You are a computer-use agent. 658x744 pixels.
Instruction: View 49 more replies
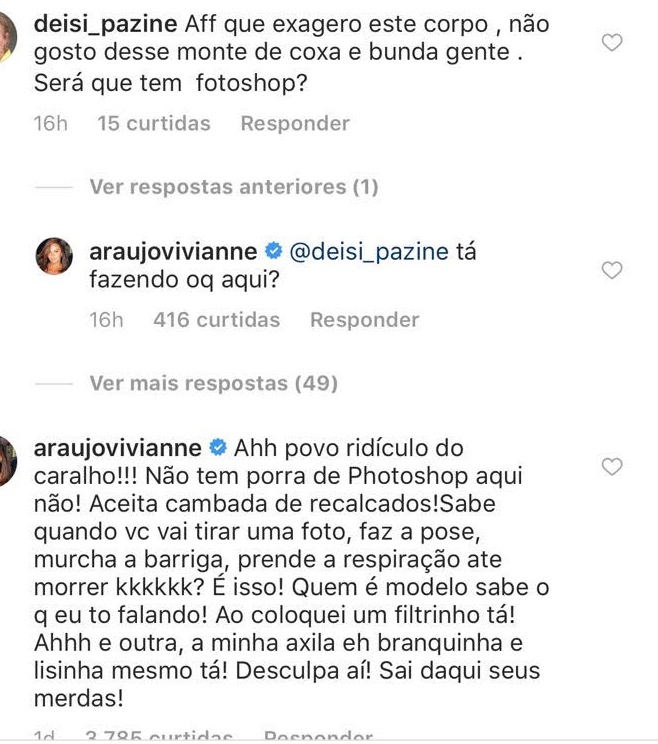click(213, 383)
